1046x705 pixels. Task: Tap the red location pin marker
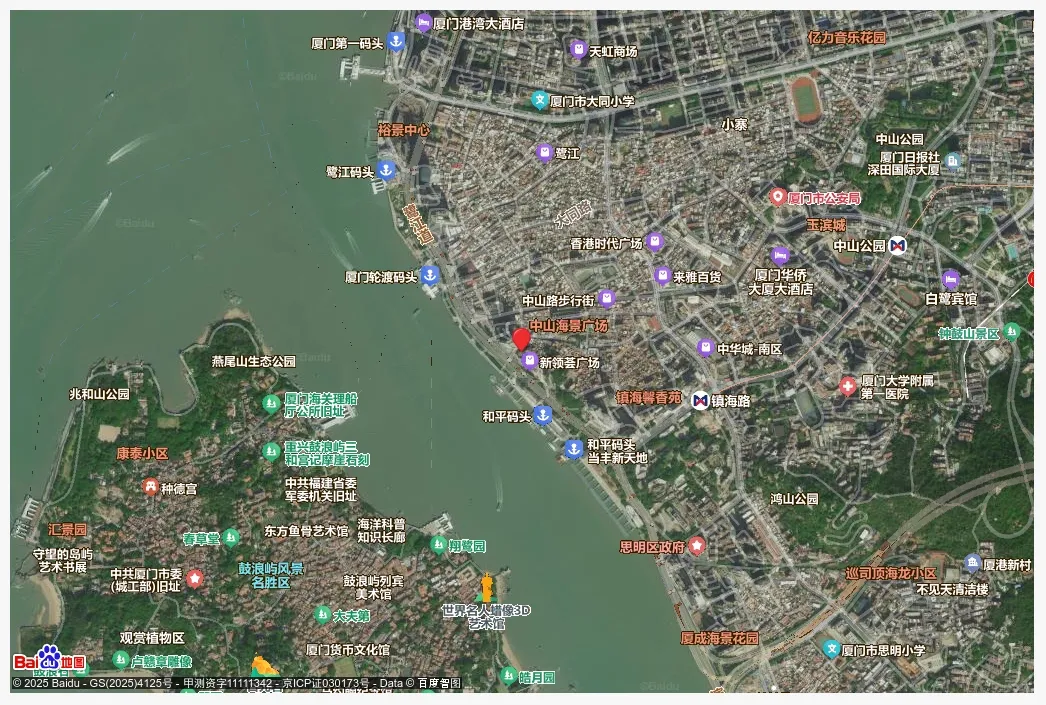coord(521,339)
